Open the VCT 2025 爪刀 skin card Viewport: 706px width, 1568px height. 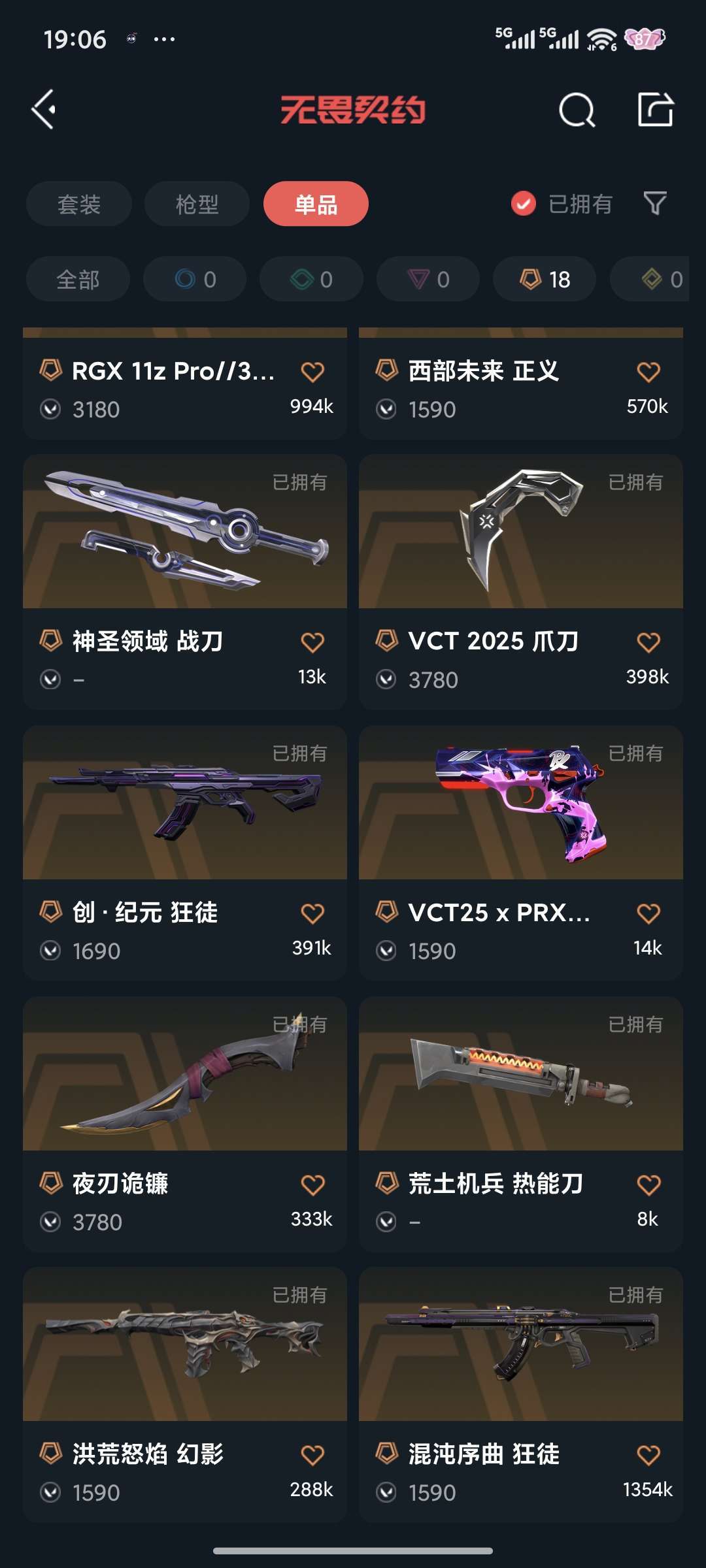[x=521, y=582]
